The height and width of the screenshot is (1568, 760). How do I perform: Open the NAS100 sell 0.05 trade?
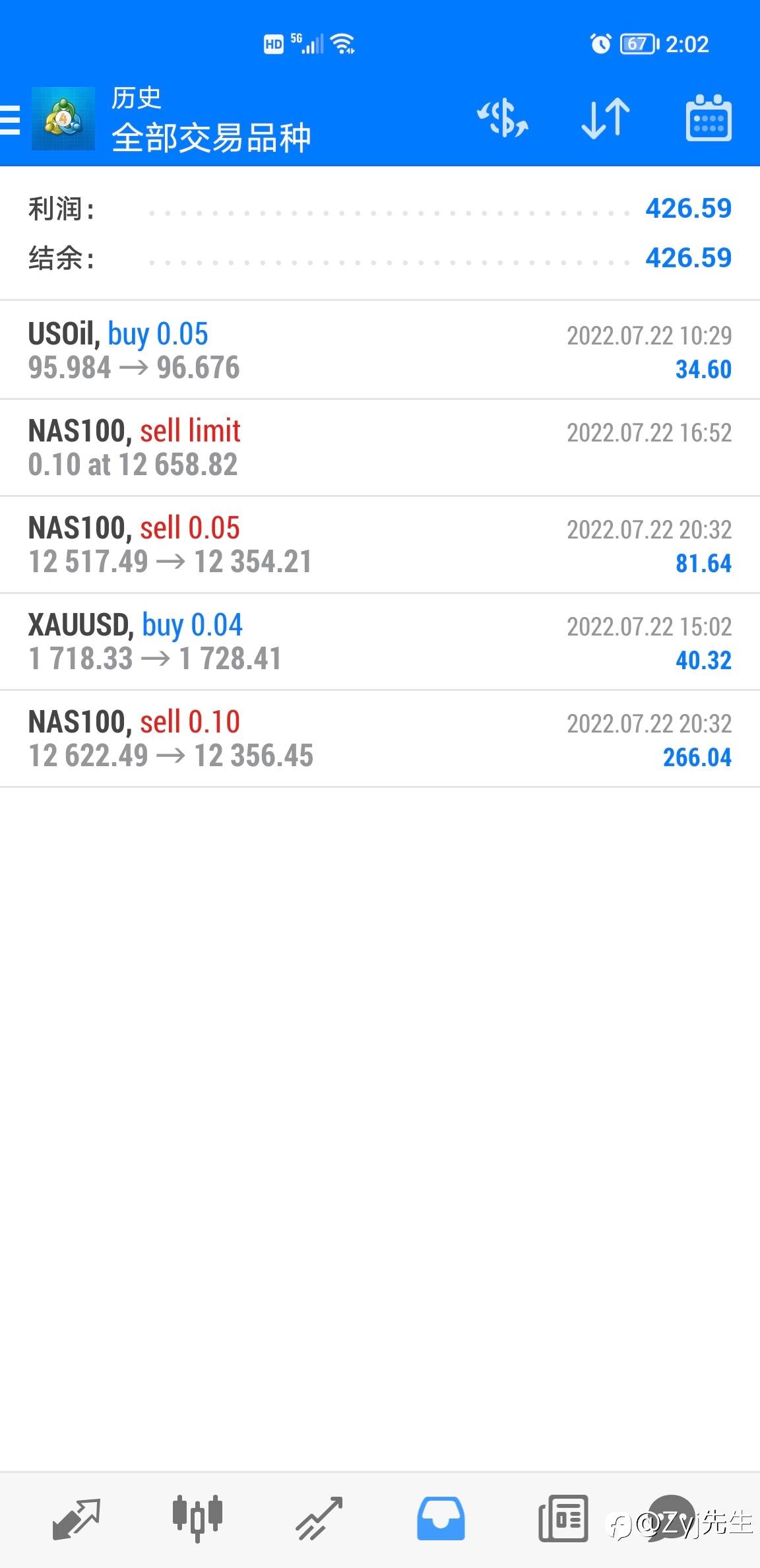click(x=380, y=544)
